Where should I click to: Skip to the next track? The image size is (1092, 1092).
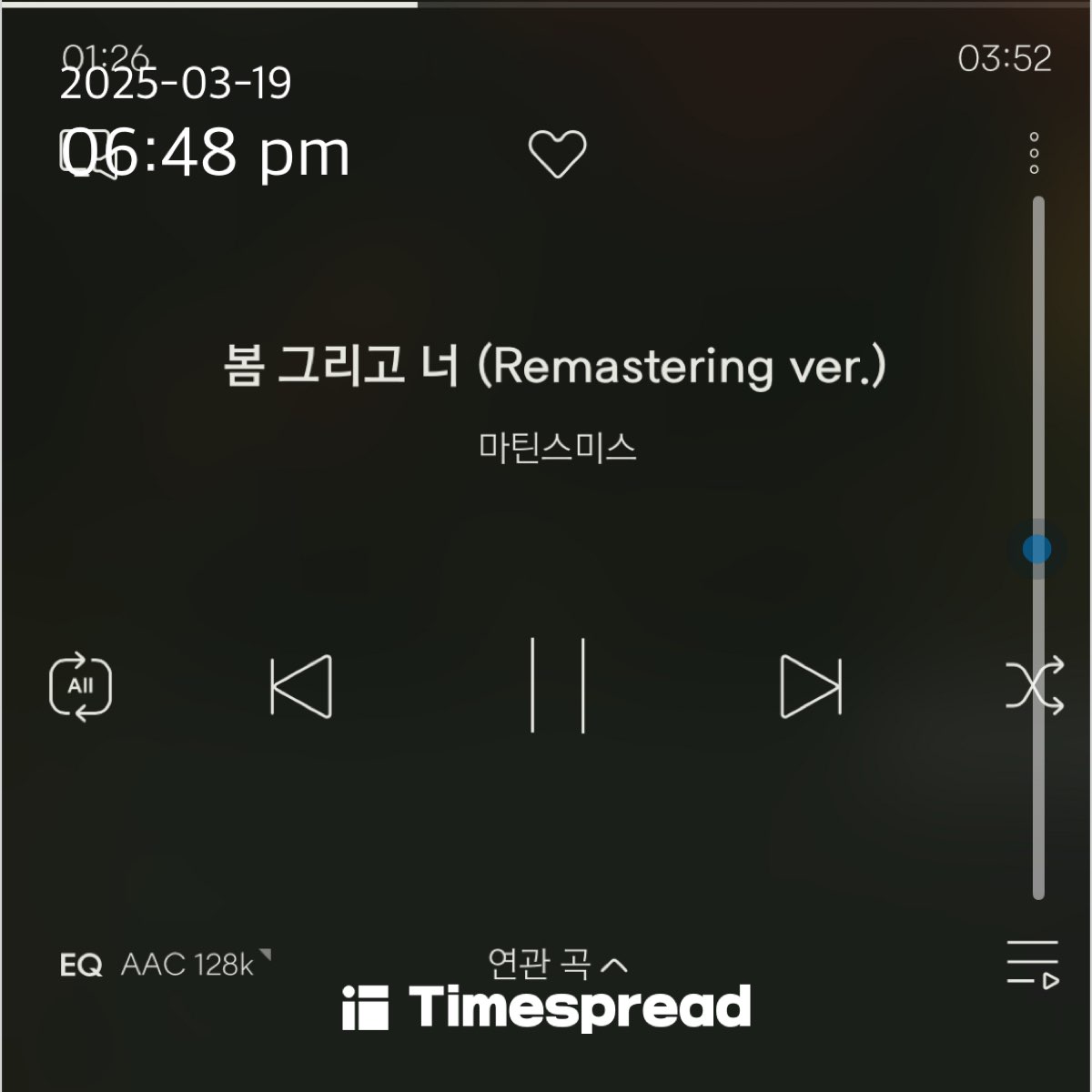click(x=811, y=686)
